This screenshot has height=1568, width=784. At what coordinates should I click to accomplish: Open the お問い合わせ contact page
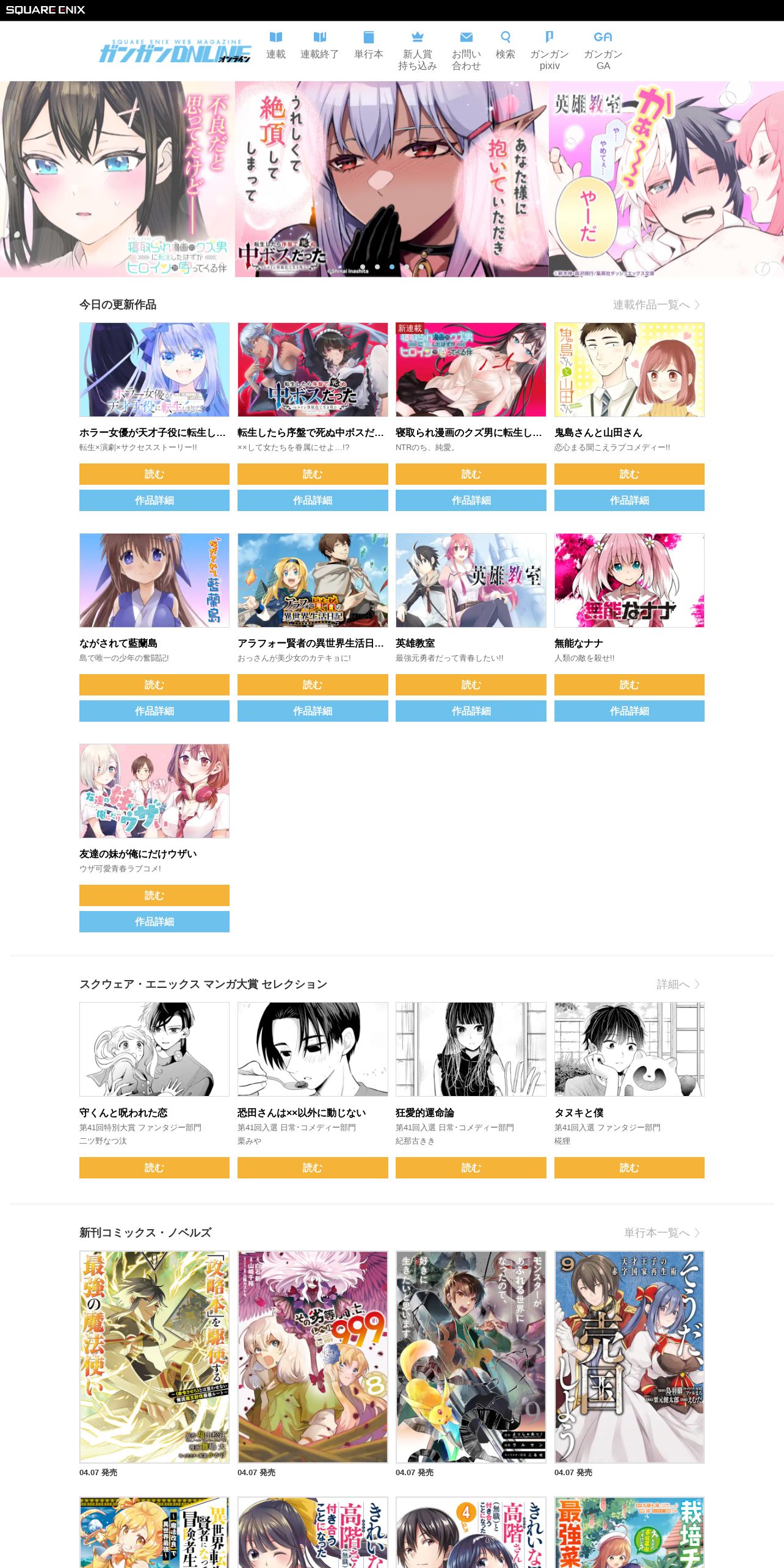click(x=466, y=51)
